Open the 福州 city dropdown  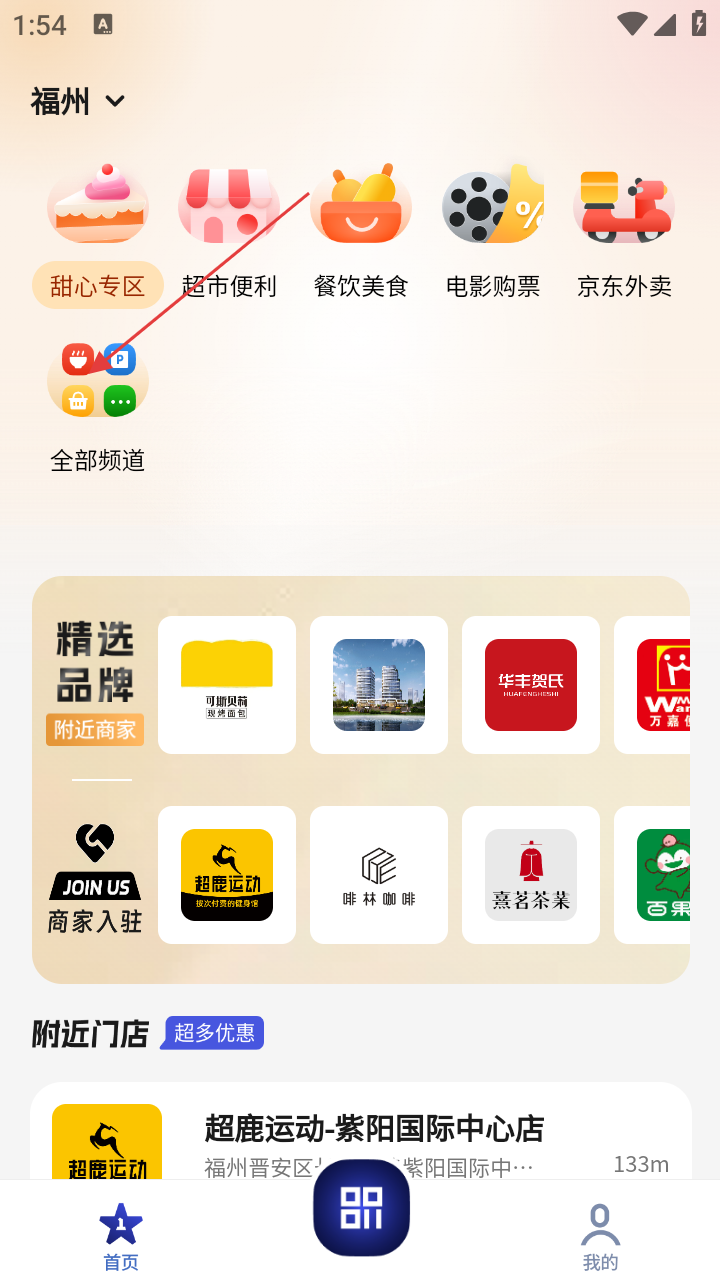coord(78,101)
